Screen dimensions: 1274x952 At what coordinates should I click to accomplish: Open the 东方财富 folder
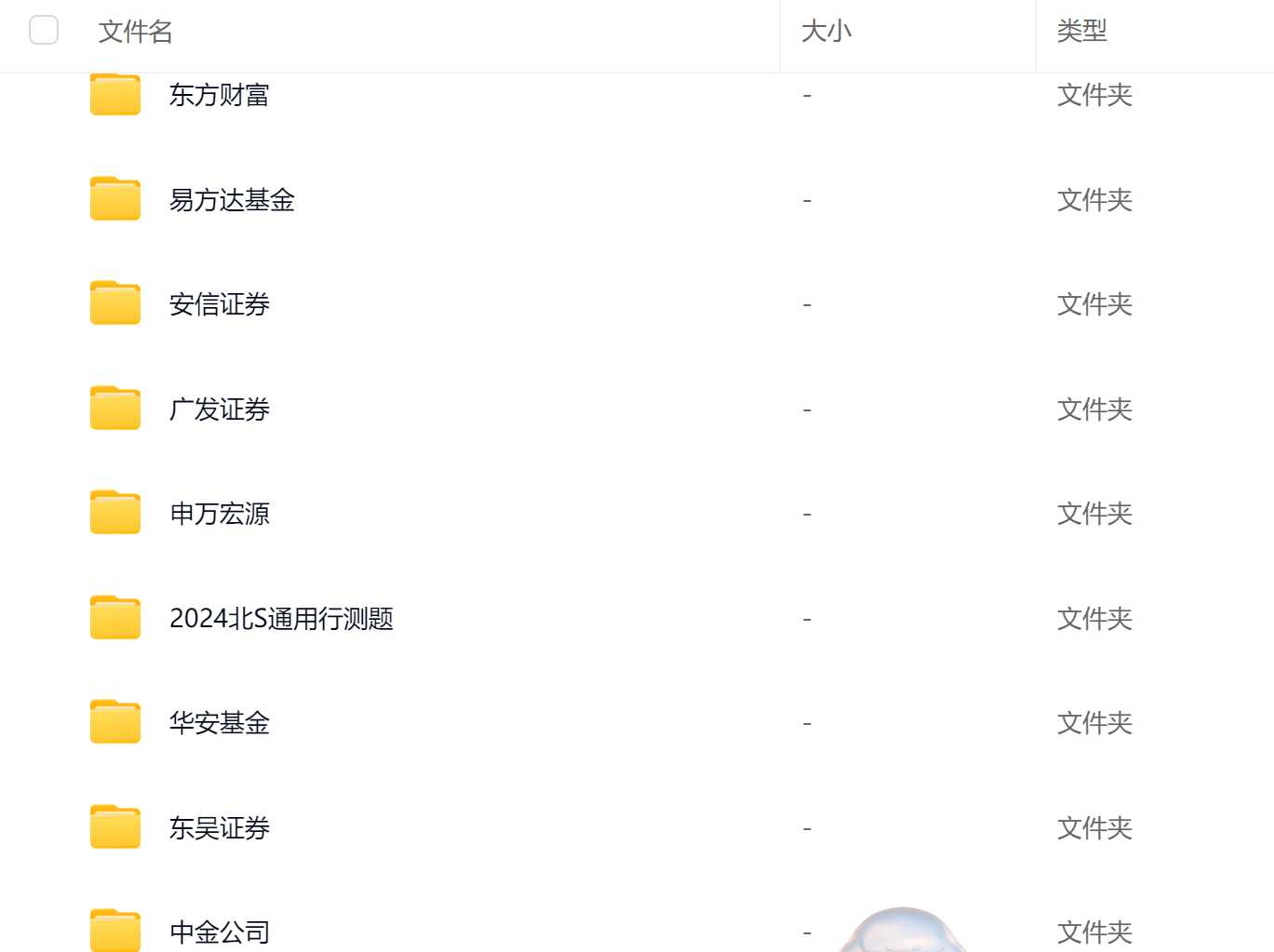tap(219, 95)
